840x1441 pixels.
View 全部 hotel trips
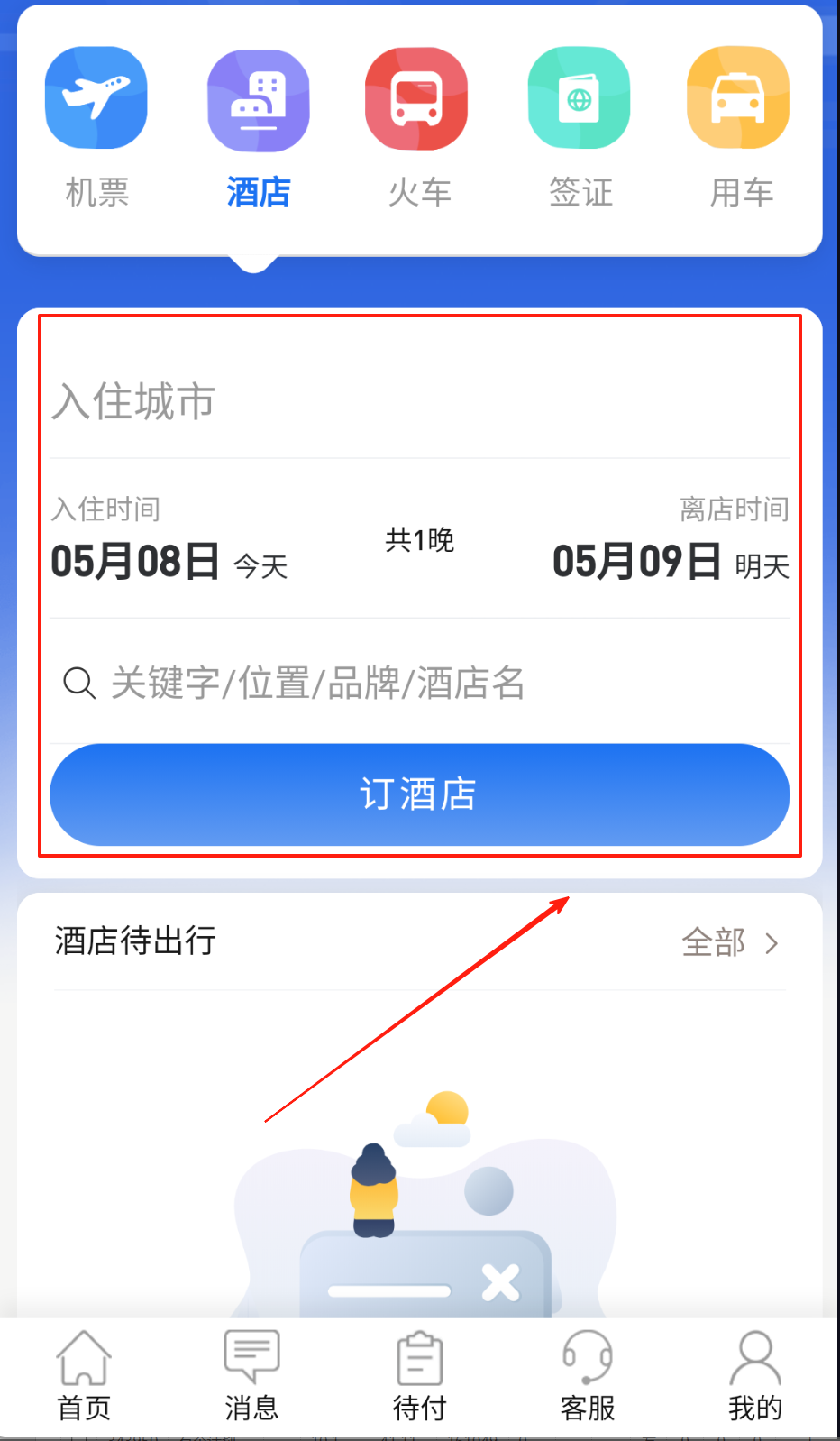[729, 942]
